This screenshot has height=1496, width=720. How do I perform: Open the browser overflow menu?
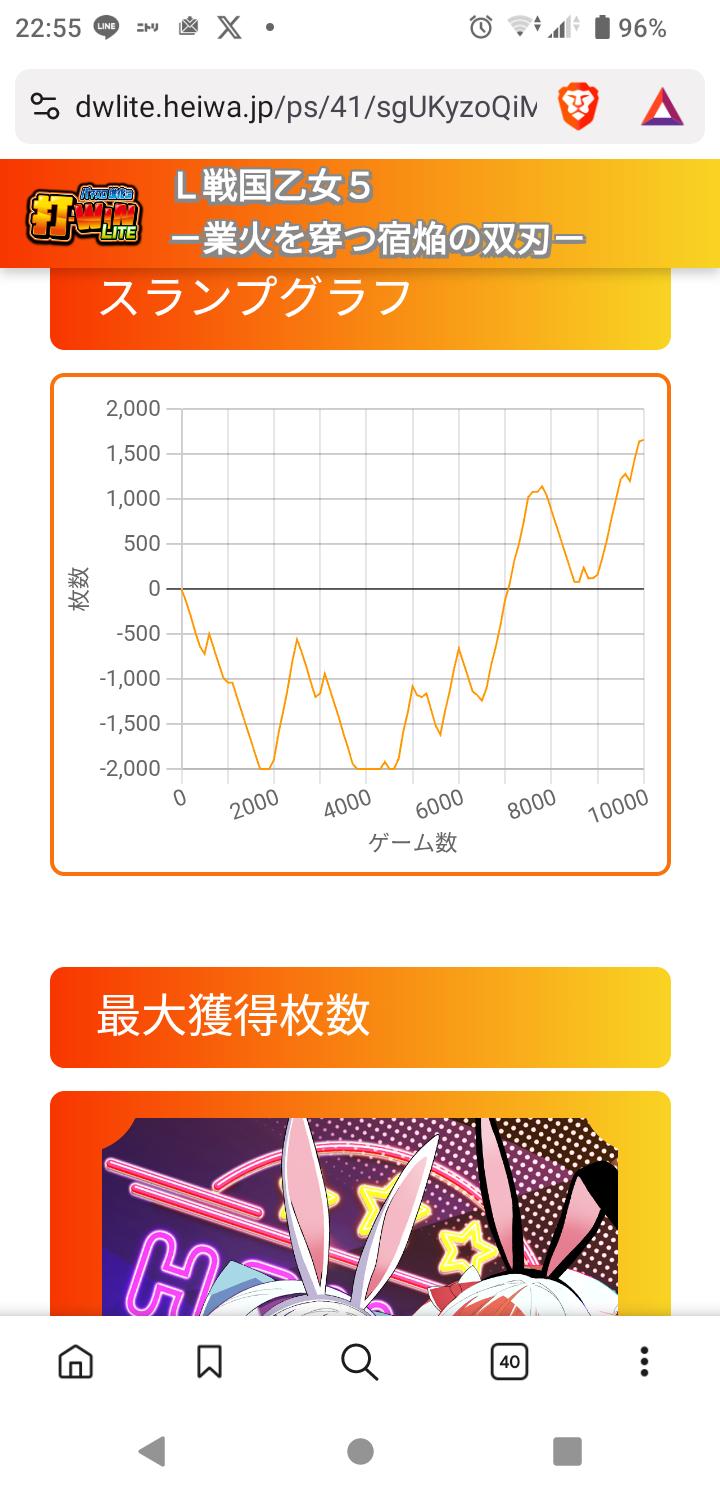click(644, 1361)
